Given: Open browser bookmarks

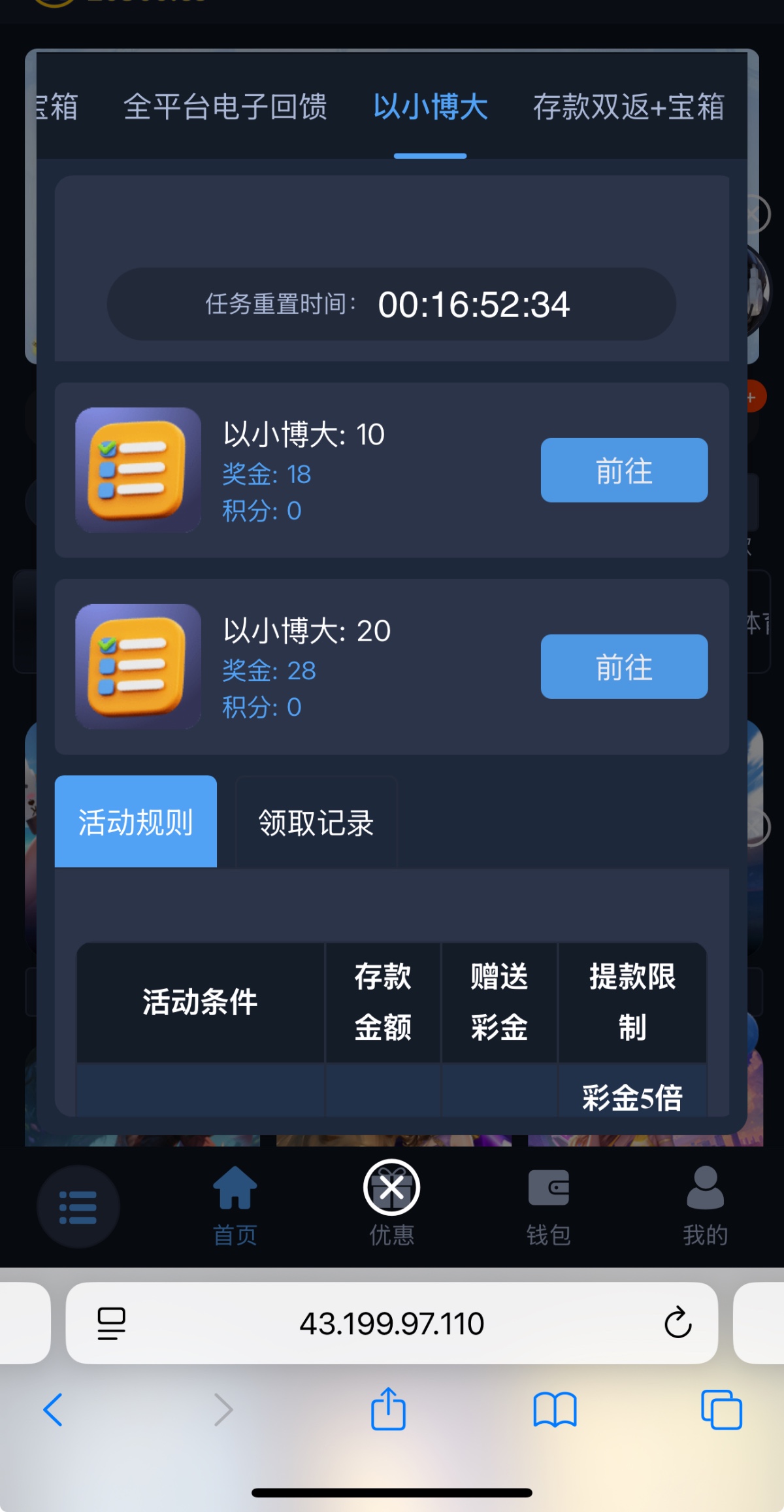Looking at the screenshot, I should coord(555,1409).
